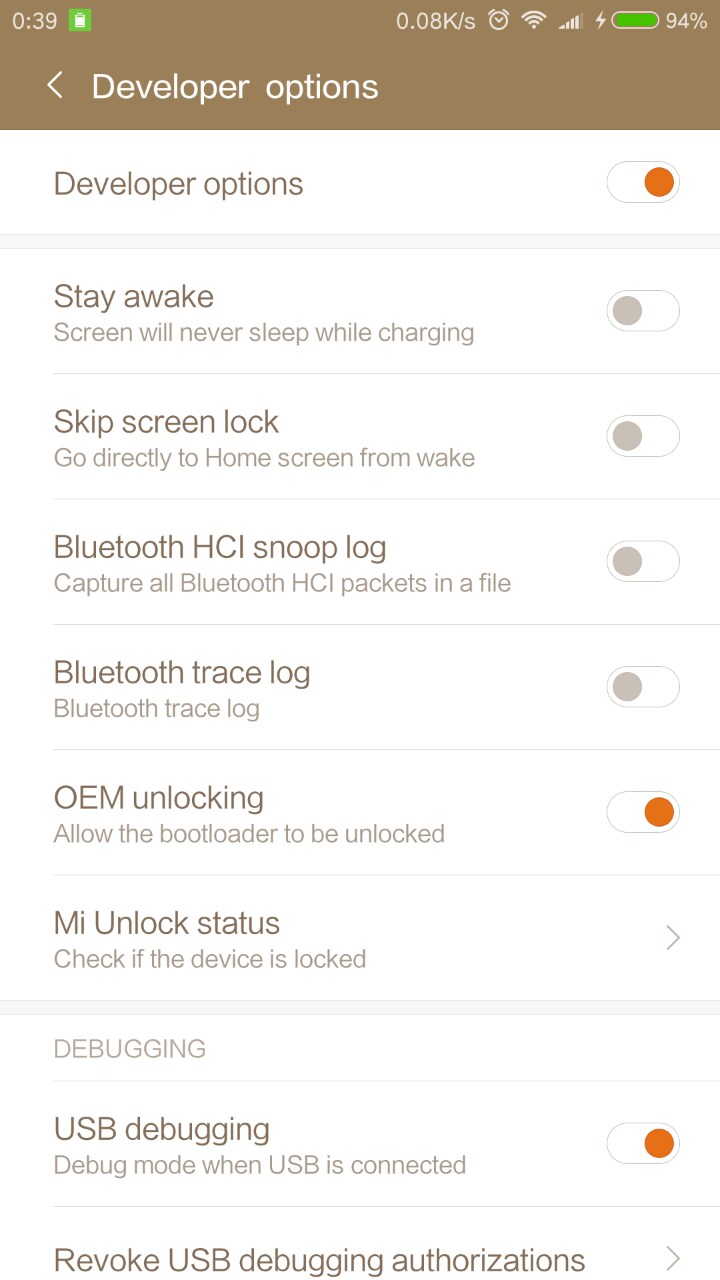Turn on Skip screen lock
The image size is (720, 1280).
[643, 436]
